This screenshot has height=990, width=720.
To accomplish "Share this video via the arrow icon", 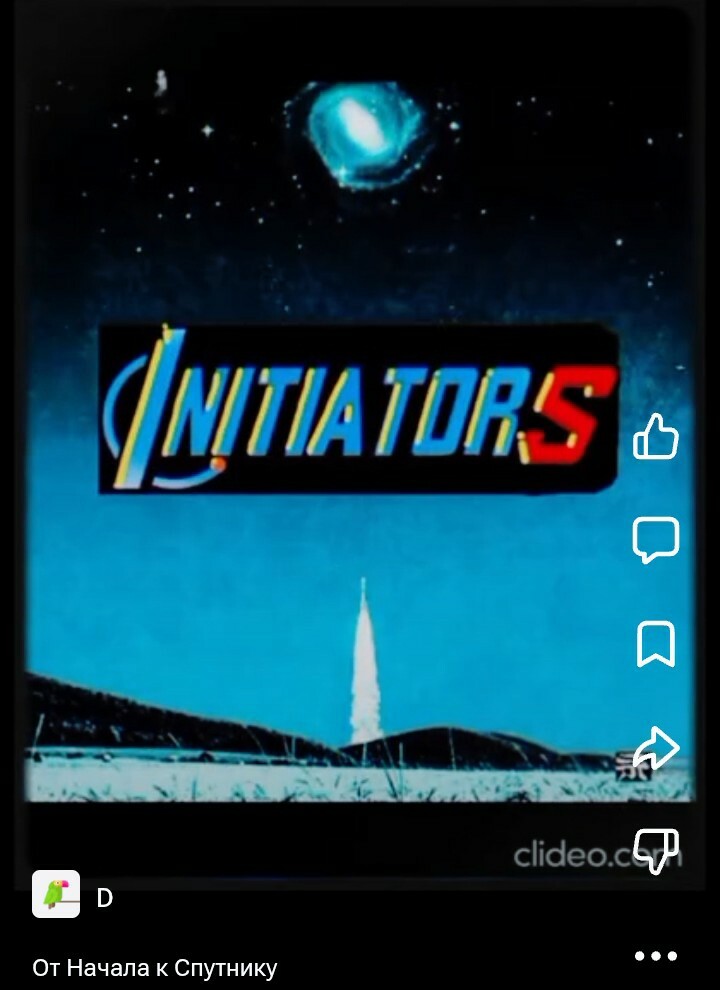I will pyautogui.click(x=656, y=749).
